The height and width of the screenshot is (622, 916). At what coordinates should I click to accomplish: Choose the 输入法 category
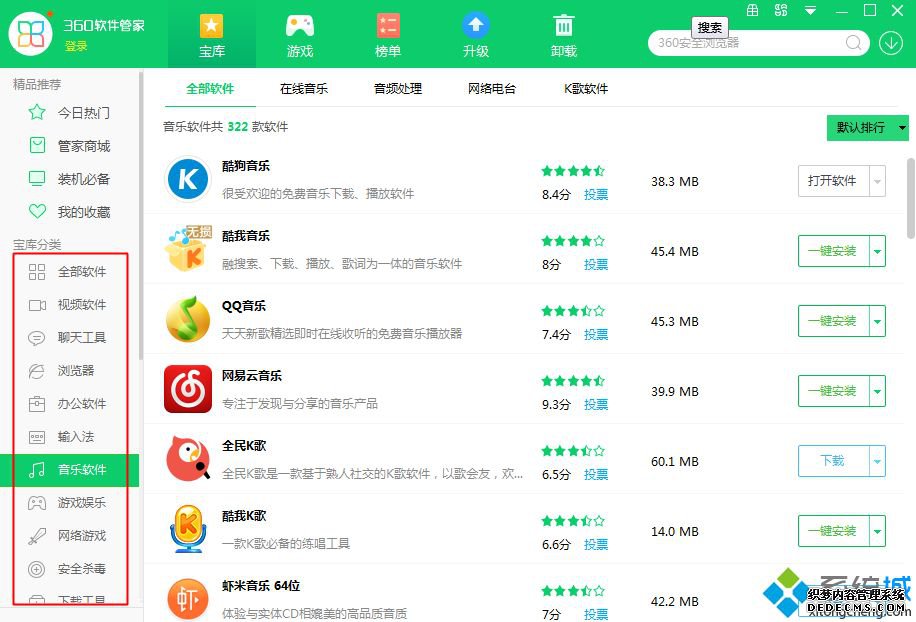76,437
